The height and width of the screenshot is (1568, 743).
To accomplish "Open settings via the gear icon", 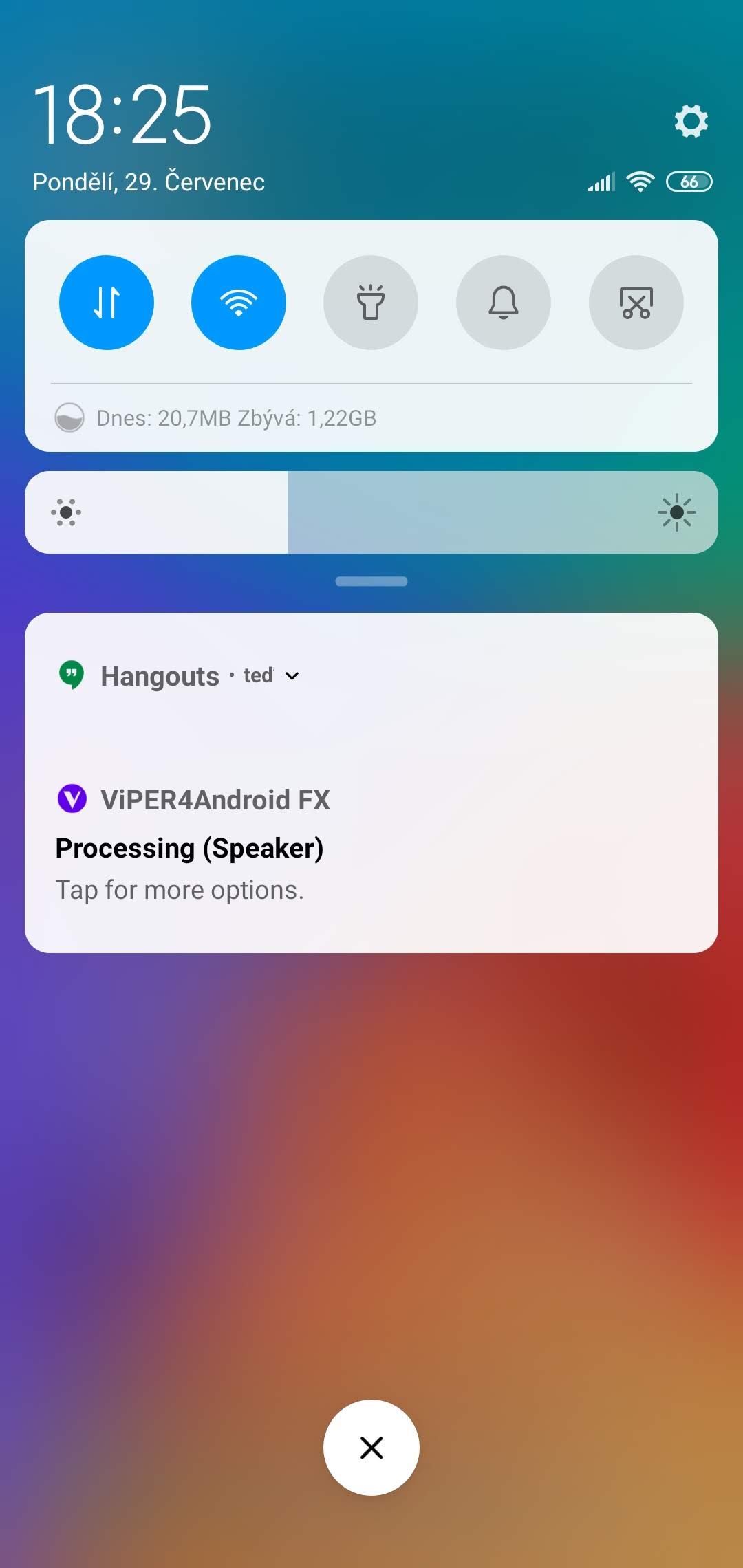I will (x=691, y=121).
